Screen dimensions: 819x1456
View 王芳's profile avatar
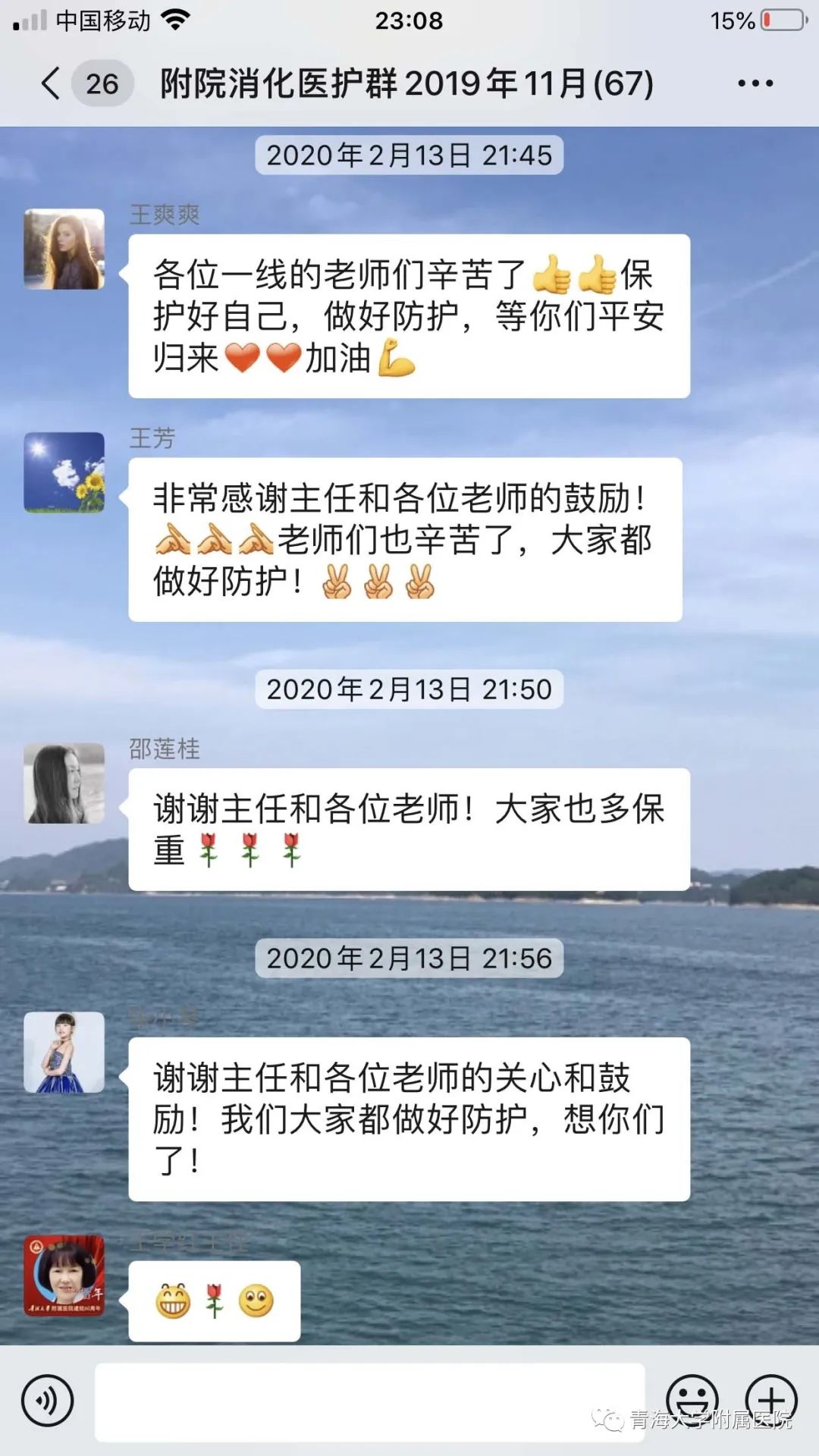point(64,472)
